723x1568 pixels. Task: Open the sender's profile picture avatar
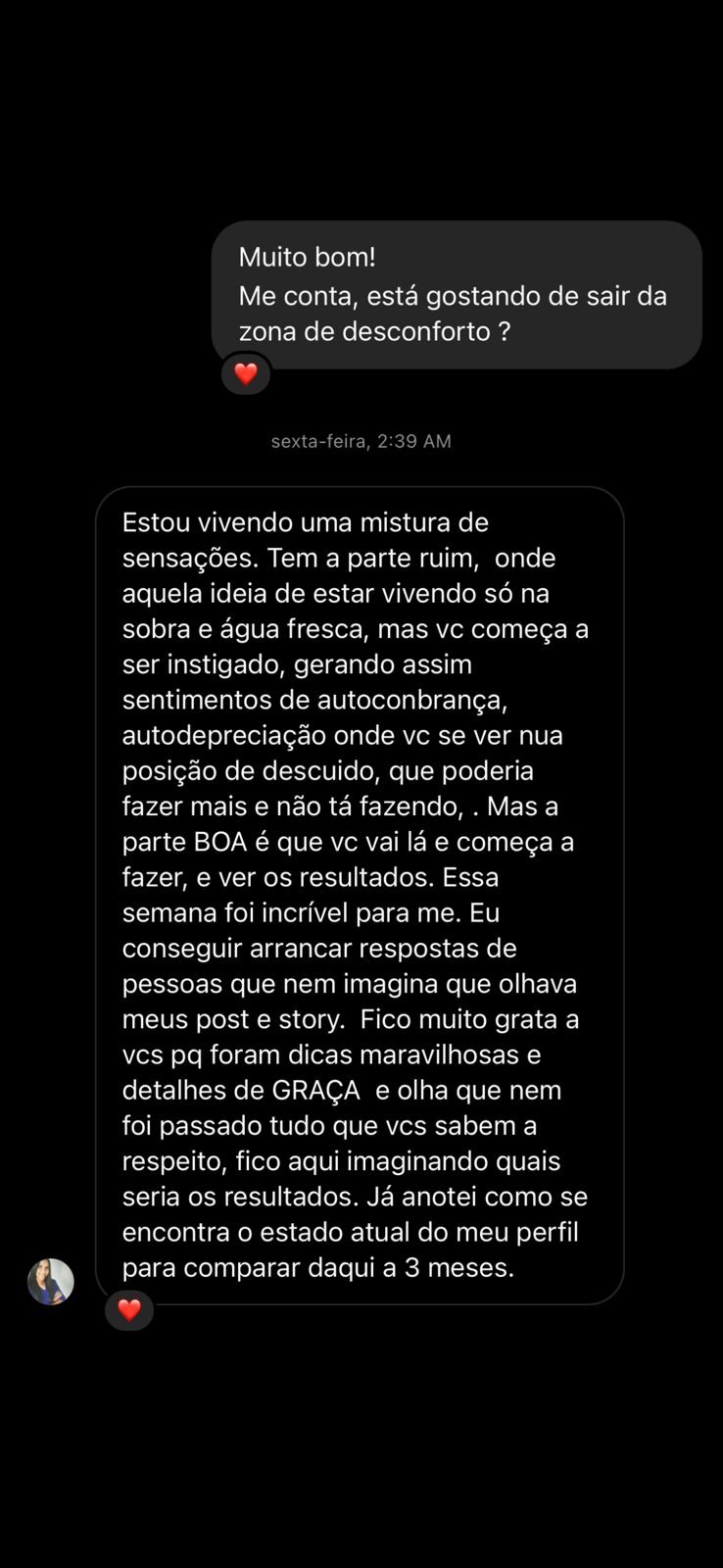tap(51, 1282)
